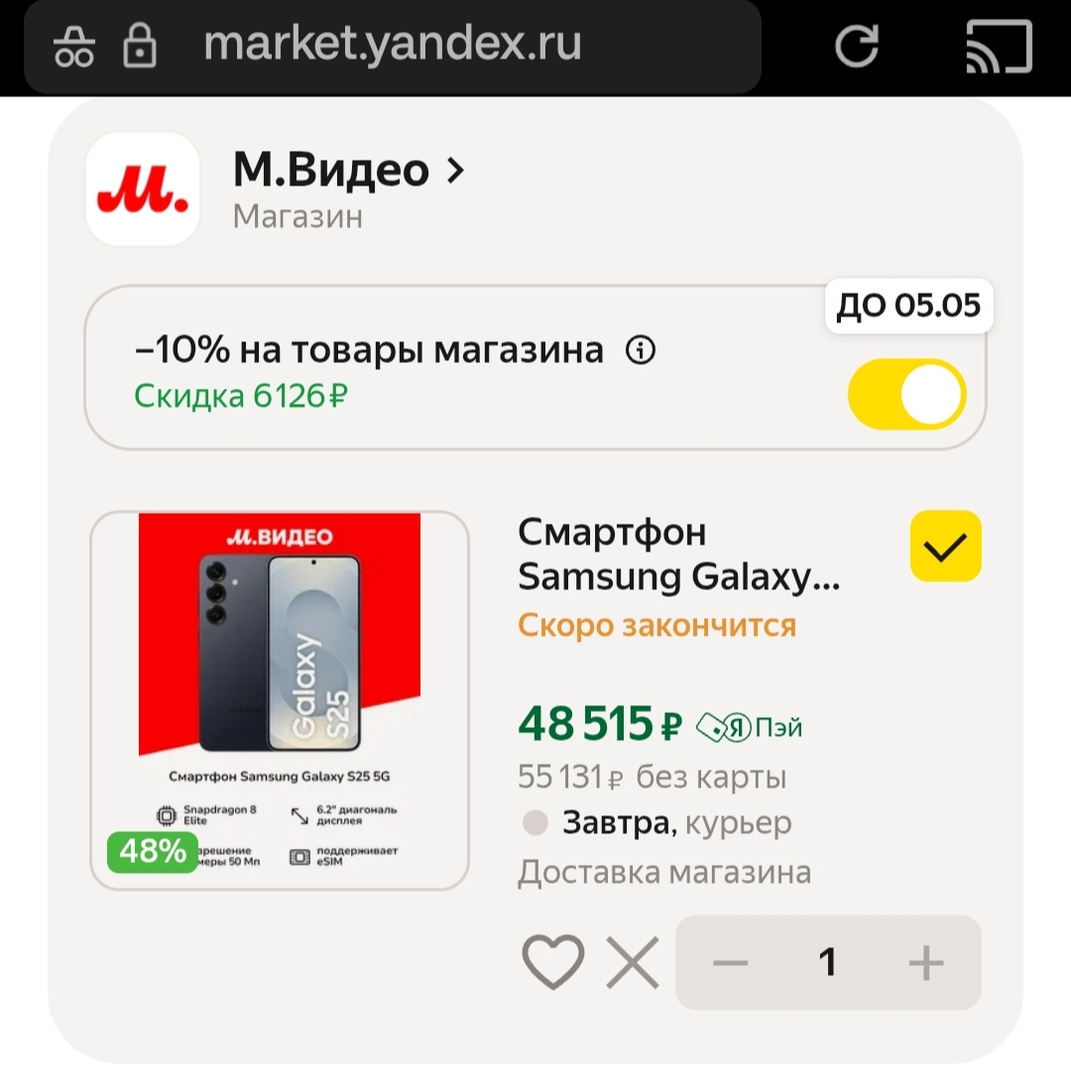Remove the smartphone from the cart

tap(633, 963)
